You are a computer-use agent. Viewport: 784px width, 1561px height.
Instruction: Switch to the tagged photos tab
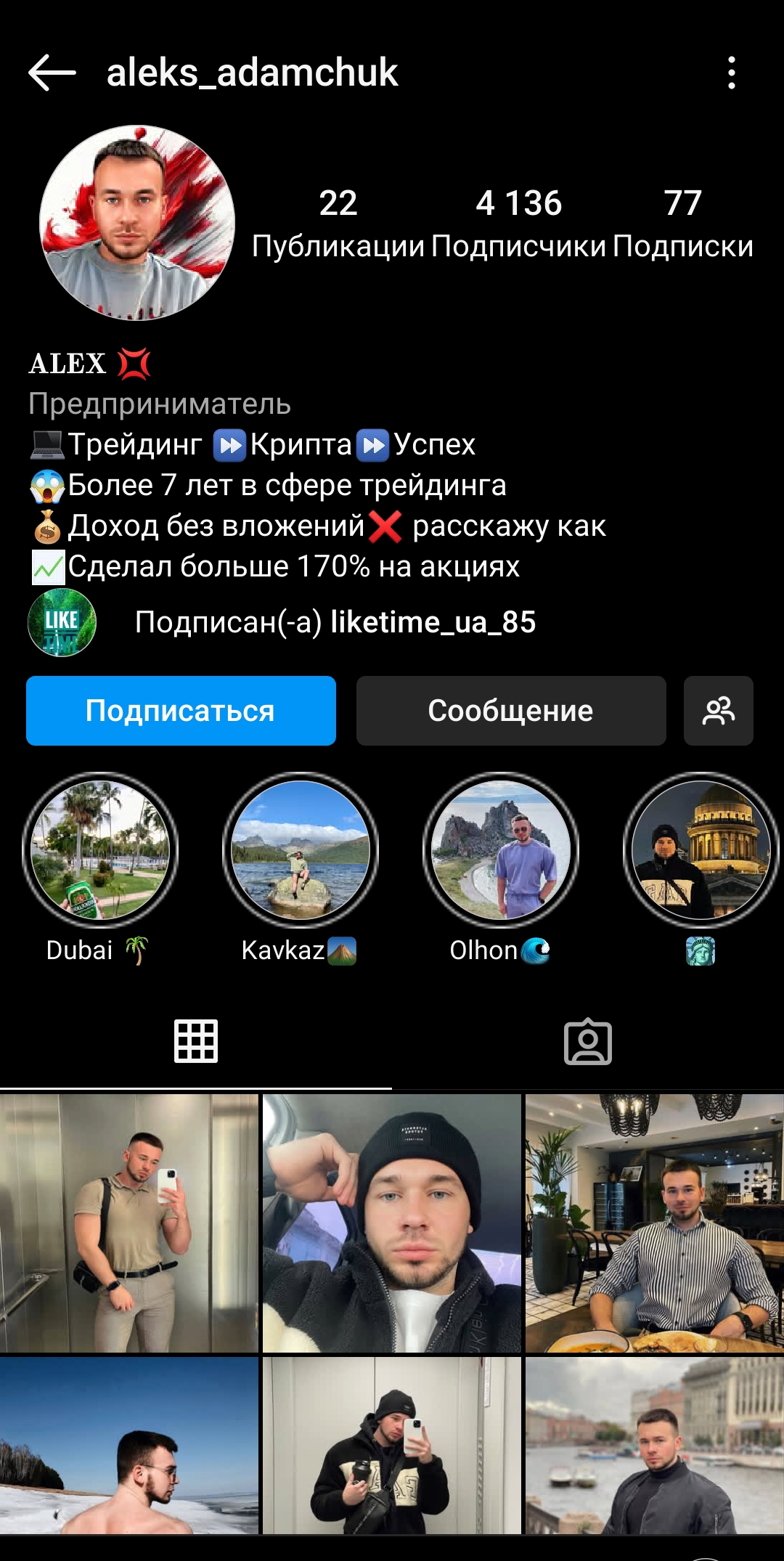point(588,1041)
